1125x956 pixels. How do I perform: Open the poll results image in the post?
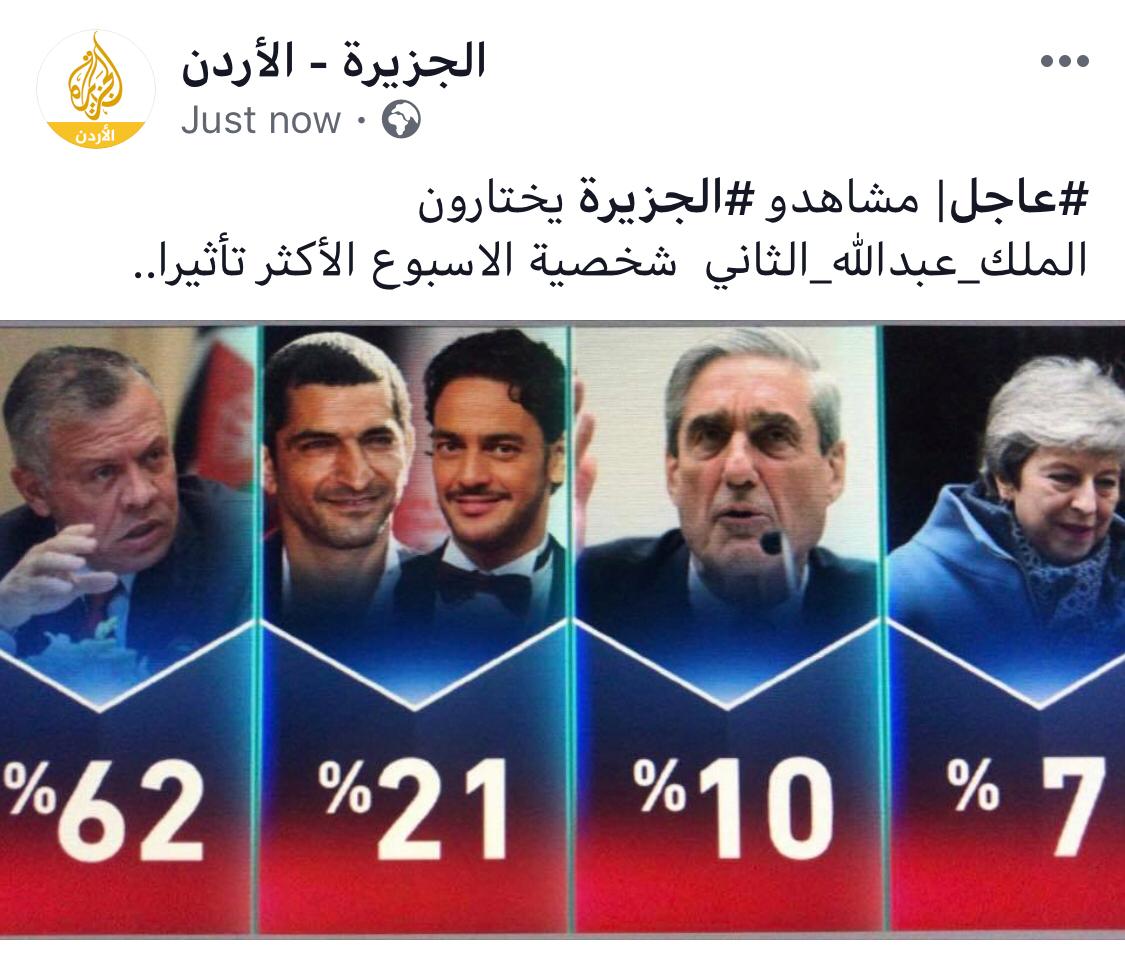[562, 630]
